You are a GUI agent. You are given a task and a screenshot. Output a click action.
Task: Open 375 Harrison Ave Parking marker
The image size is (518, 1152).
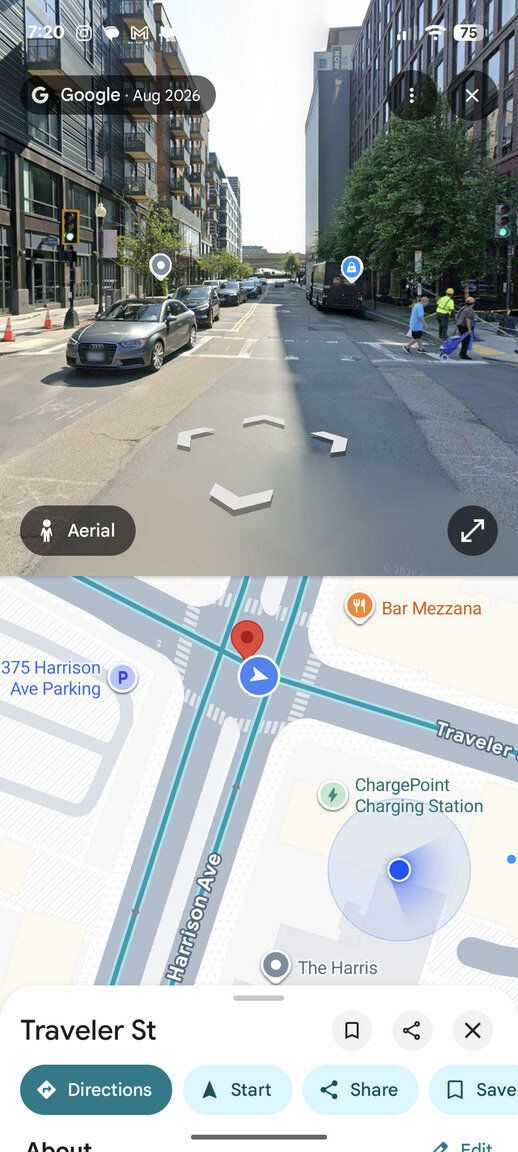coord(122,677)
